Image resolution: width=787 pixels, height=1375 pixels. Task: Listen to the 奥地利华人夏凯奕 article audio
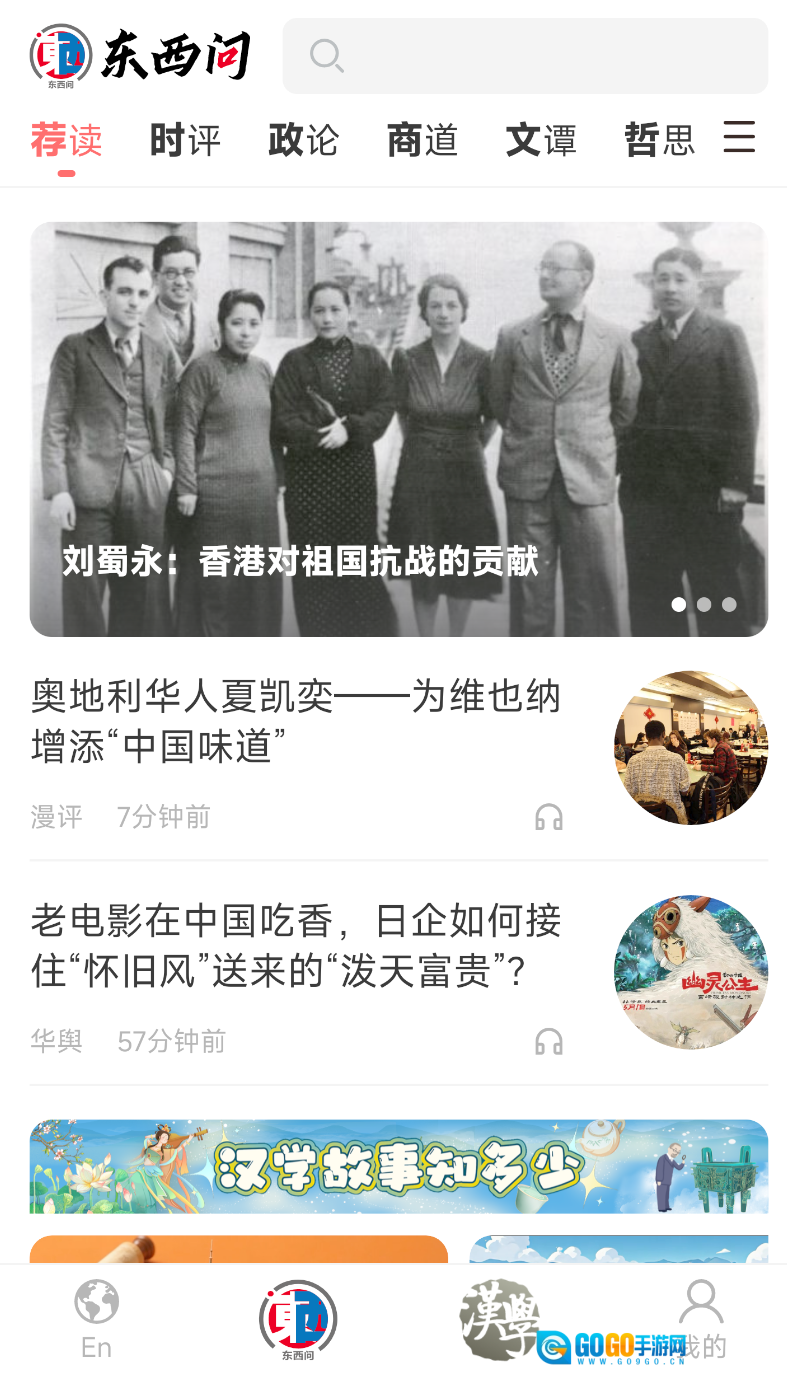549,818
